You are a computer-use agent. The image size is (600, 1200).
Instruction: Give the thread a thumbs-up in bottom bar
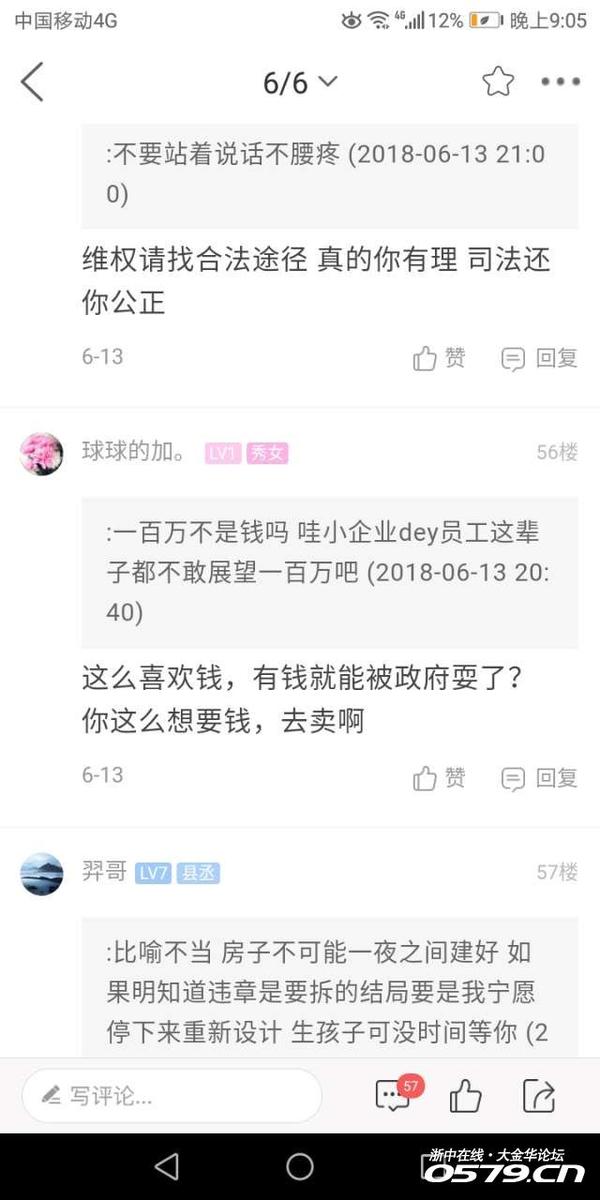pyautogui.click(x=466, y=1096)
